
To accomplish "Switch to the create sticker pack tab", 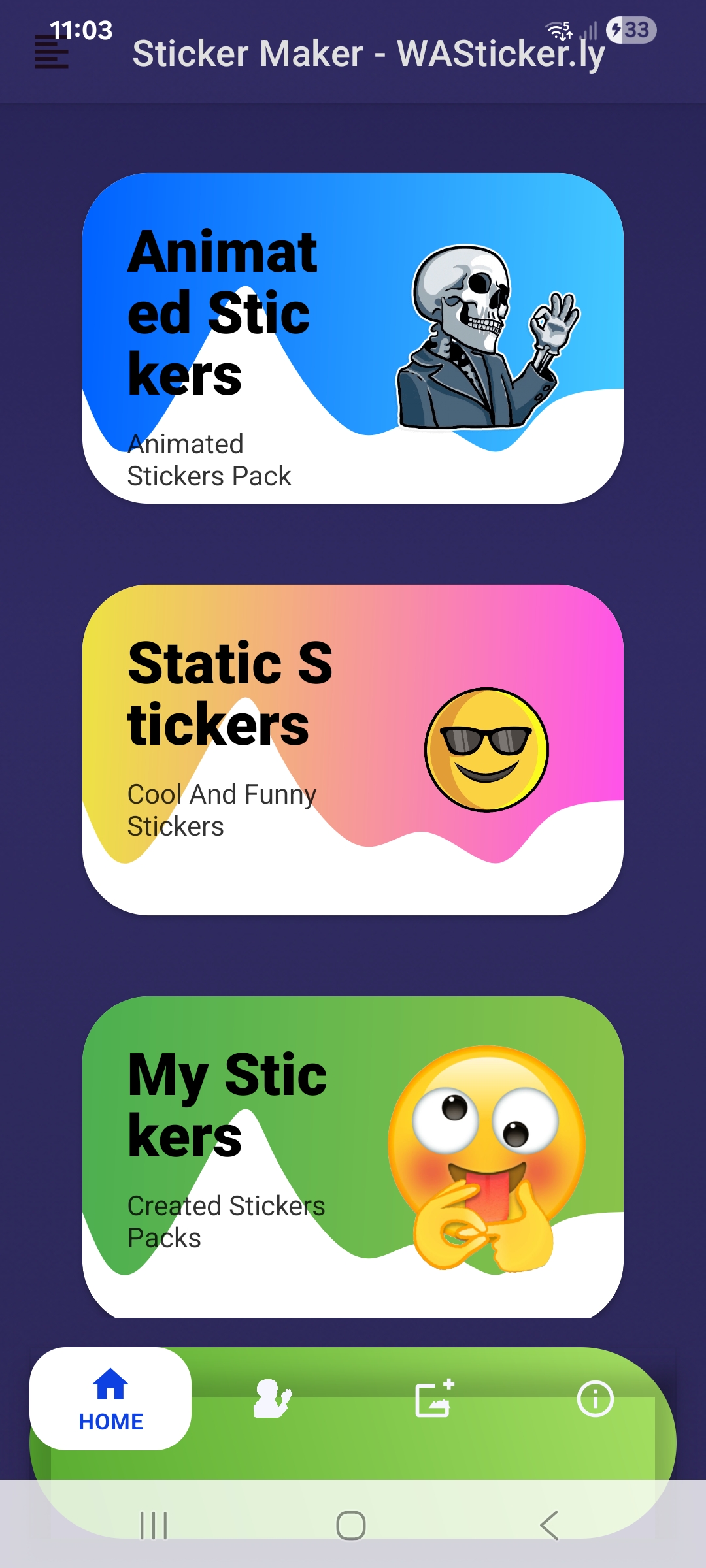I will [434, 1399].
